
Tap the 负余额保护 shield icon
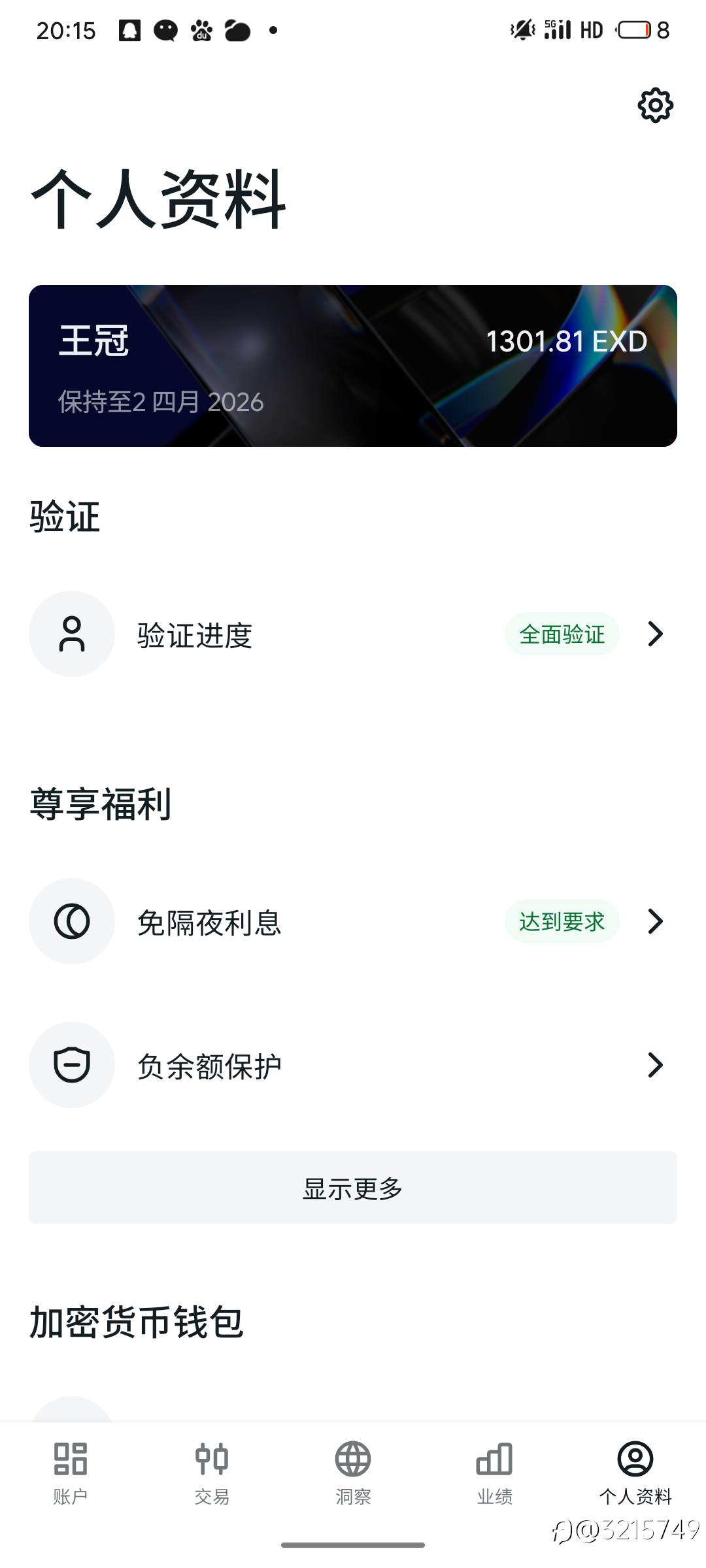[x=72, y=1064]
